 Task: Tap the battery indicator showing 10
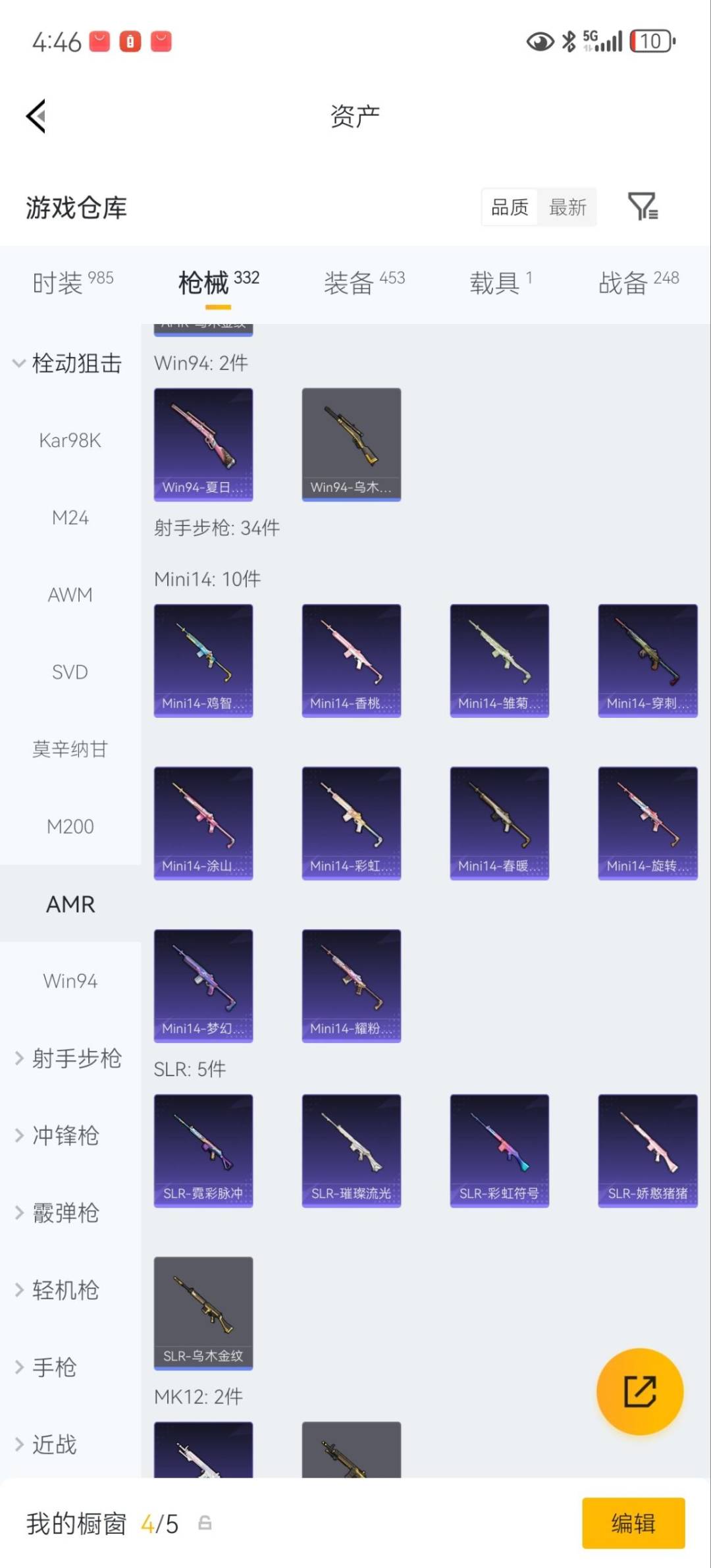[x=650, y=41]
